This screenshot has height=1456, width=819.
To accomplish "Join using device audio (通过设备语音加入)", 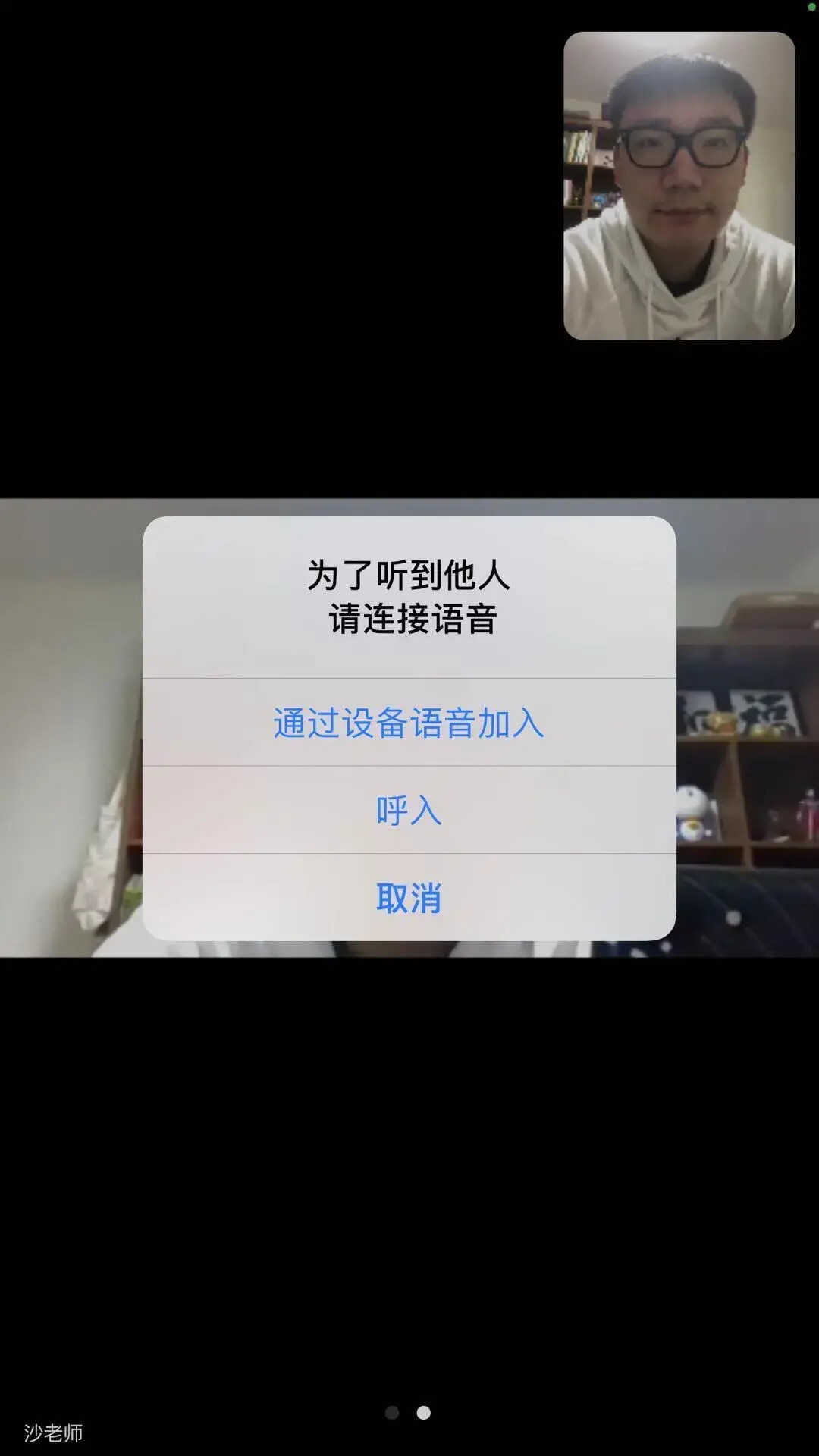I will point(409,722).
